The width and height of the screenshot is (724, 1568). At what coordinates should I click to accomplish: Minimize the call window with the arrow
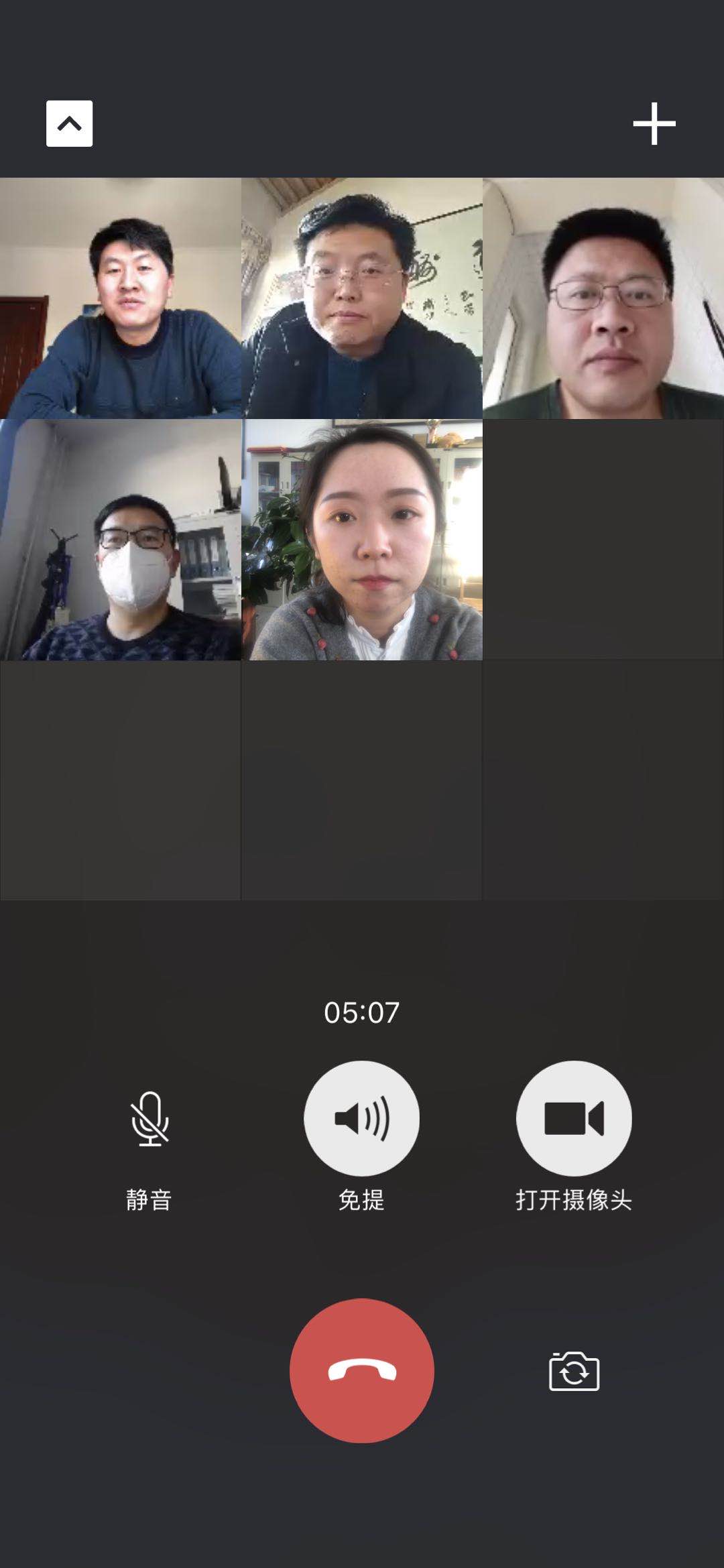pos(69,124)
